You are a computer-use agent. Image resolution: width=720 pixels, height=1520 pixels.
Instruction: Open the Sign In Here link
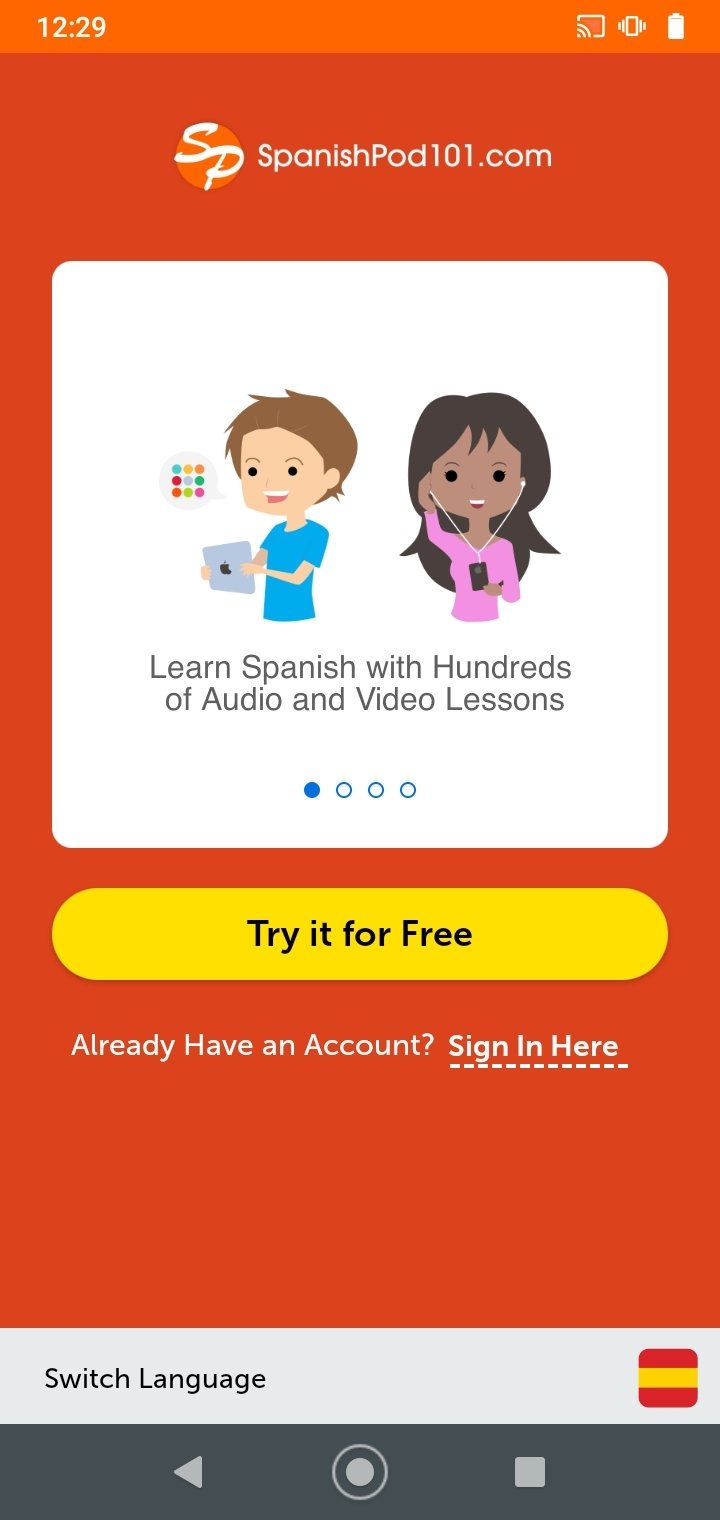[534, 1046]
